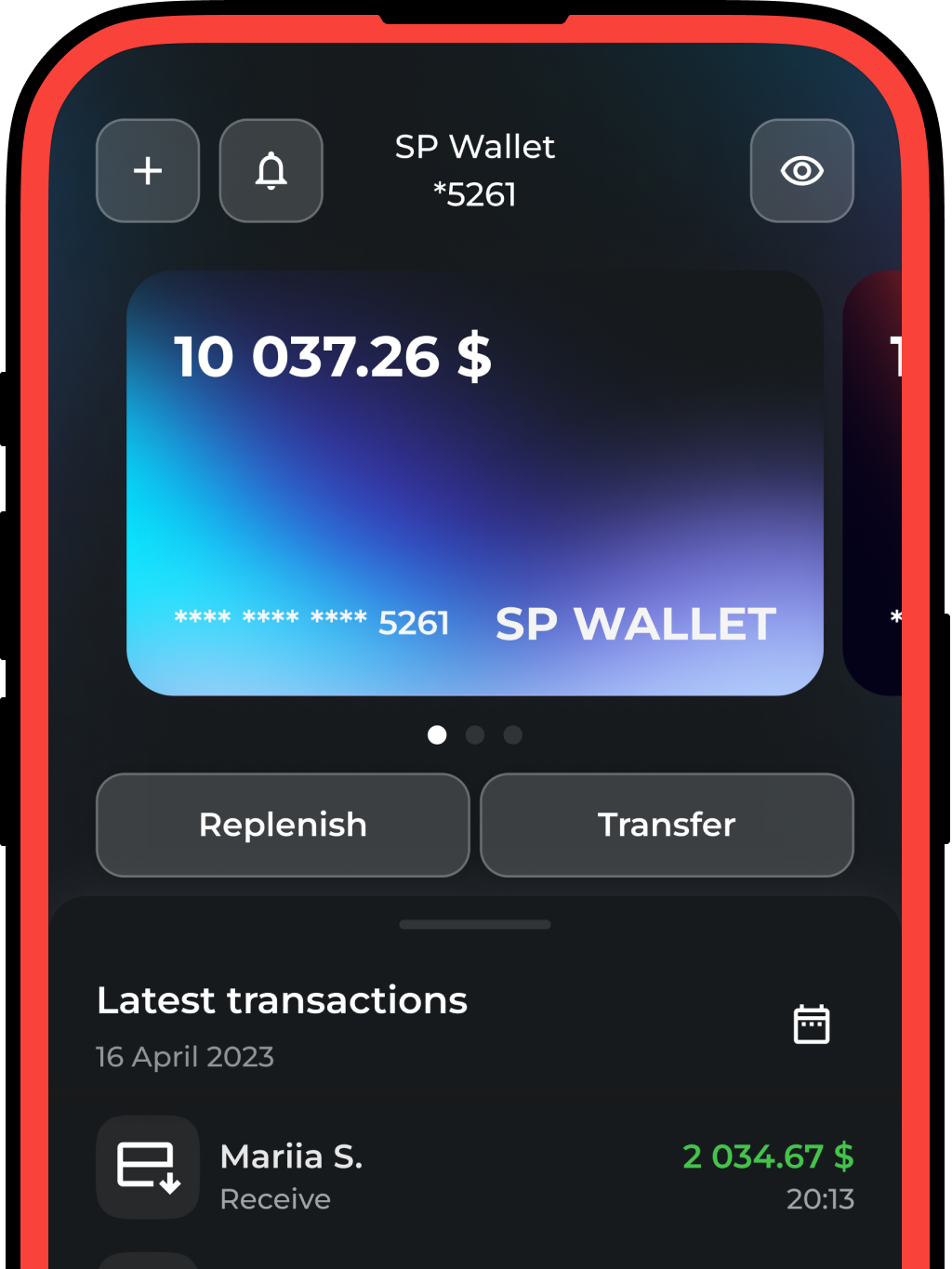Open the calendar for transactions
The height and width of the screenshot is (1269, 952).
811,1024
